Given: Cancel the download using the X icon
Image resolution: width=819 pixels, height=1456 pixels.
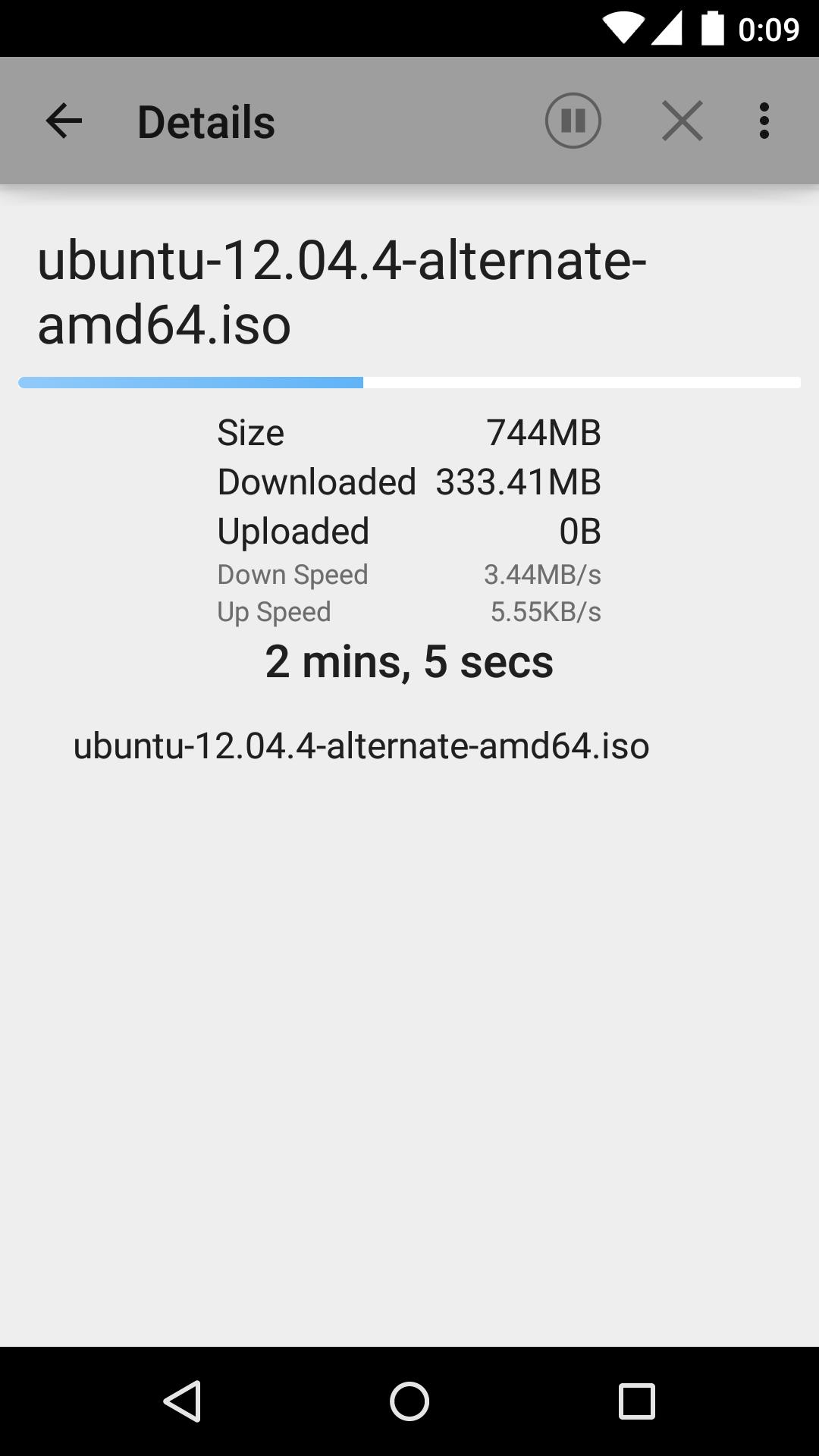Looking at the screenshot, I should click(x=681, y=120).
